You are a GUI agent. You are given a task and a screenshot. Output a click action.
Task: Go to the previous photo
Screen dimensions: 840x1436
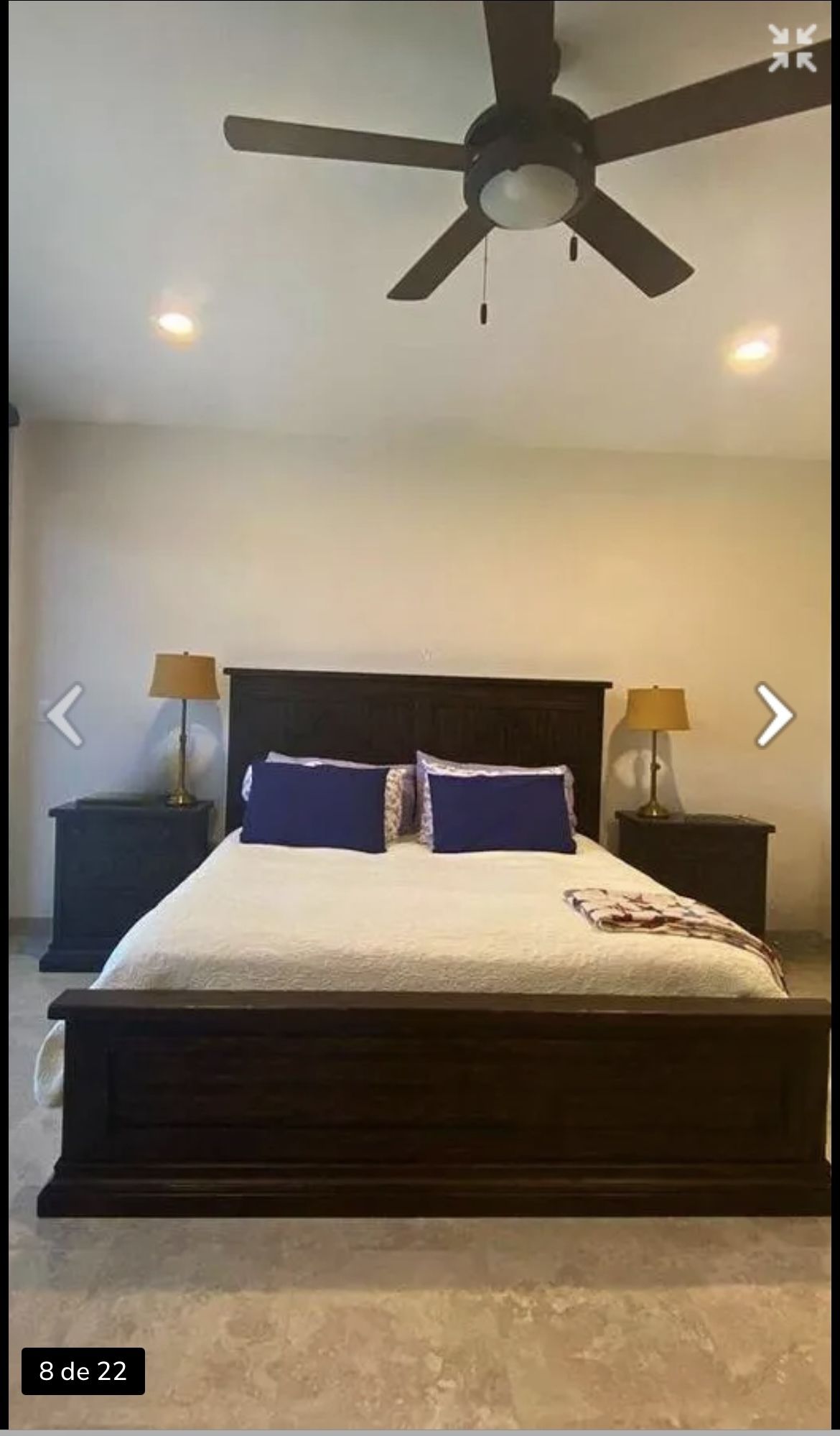[x=65, y=715]
